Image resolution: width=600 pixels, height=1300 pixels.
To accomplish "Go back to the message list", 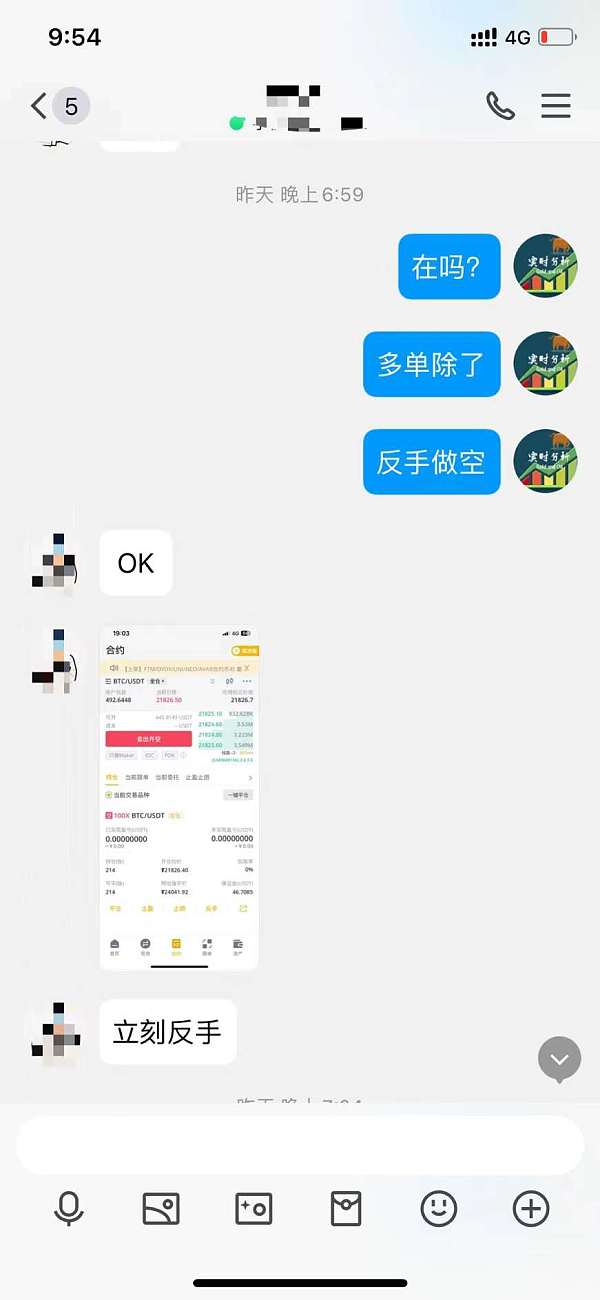I will (x=40, y=105).
